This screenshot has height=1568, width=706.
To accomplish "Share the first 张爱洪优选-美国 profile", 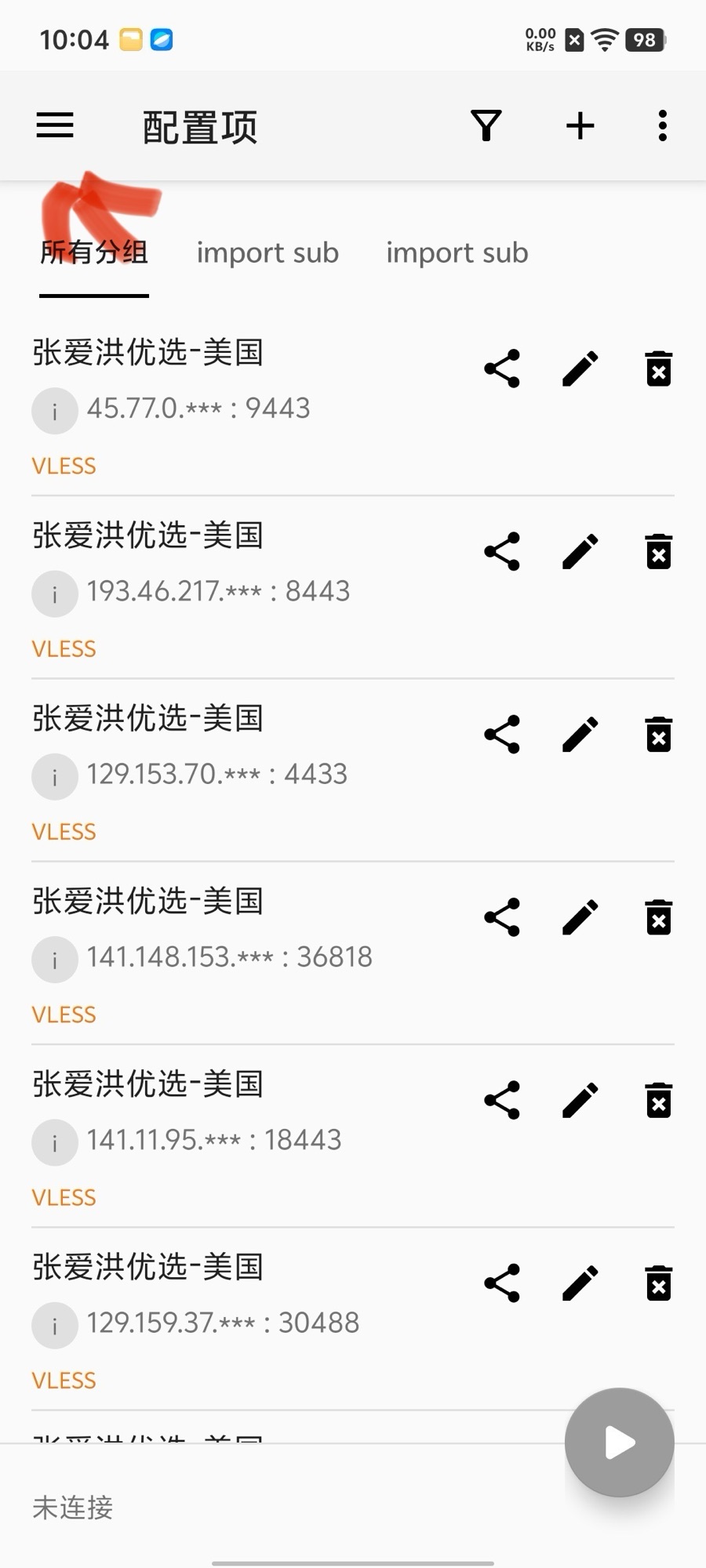I will (x=501, y=368).
